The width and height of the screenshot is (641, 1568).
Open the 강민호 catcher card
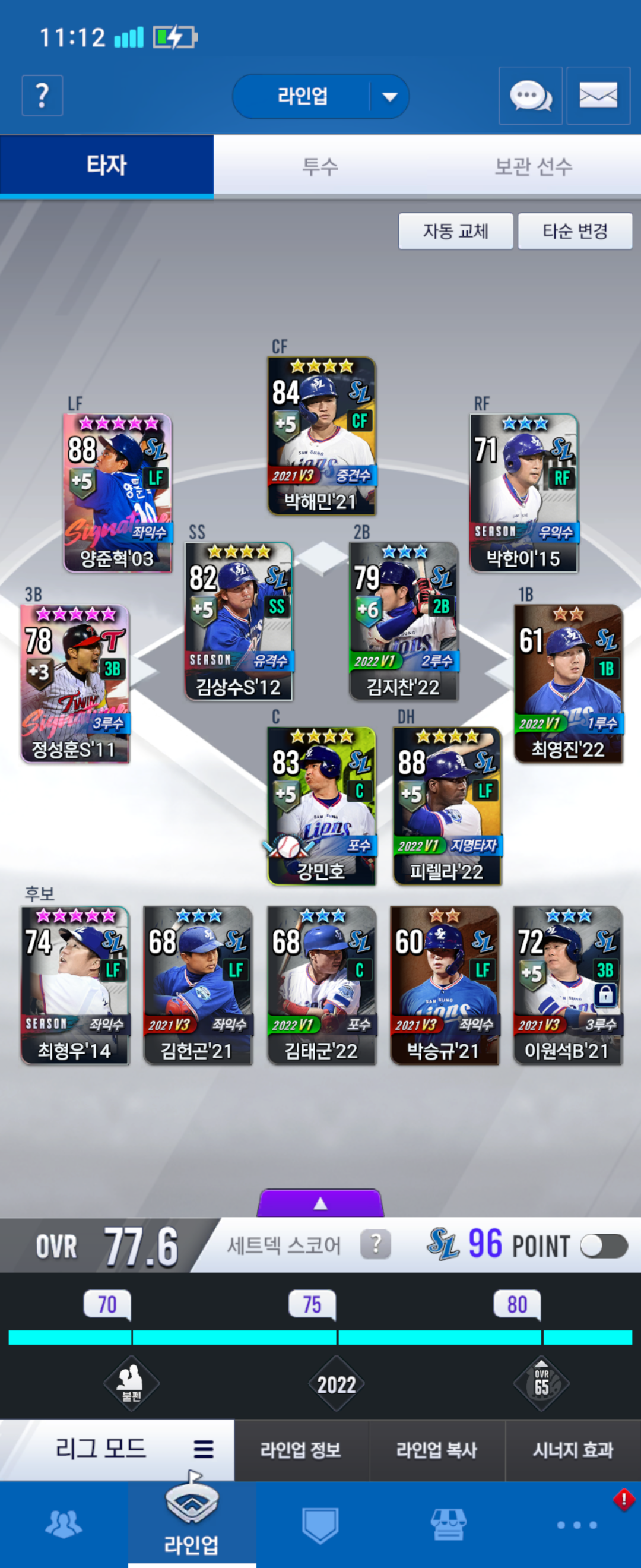click(x=321, y=805)
